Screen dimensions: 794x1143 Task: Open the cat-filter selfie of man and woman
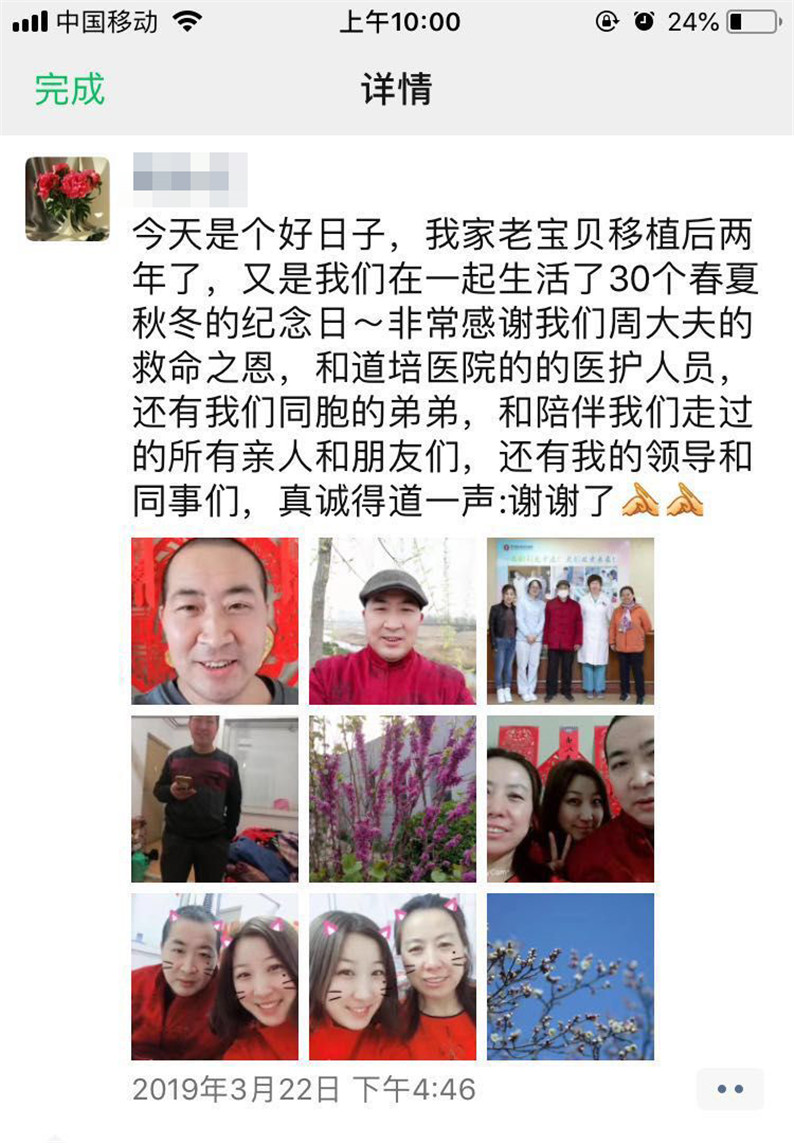214,977
